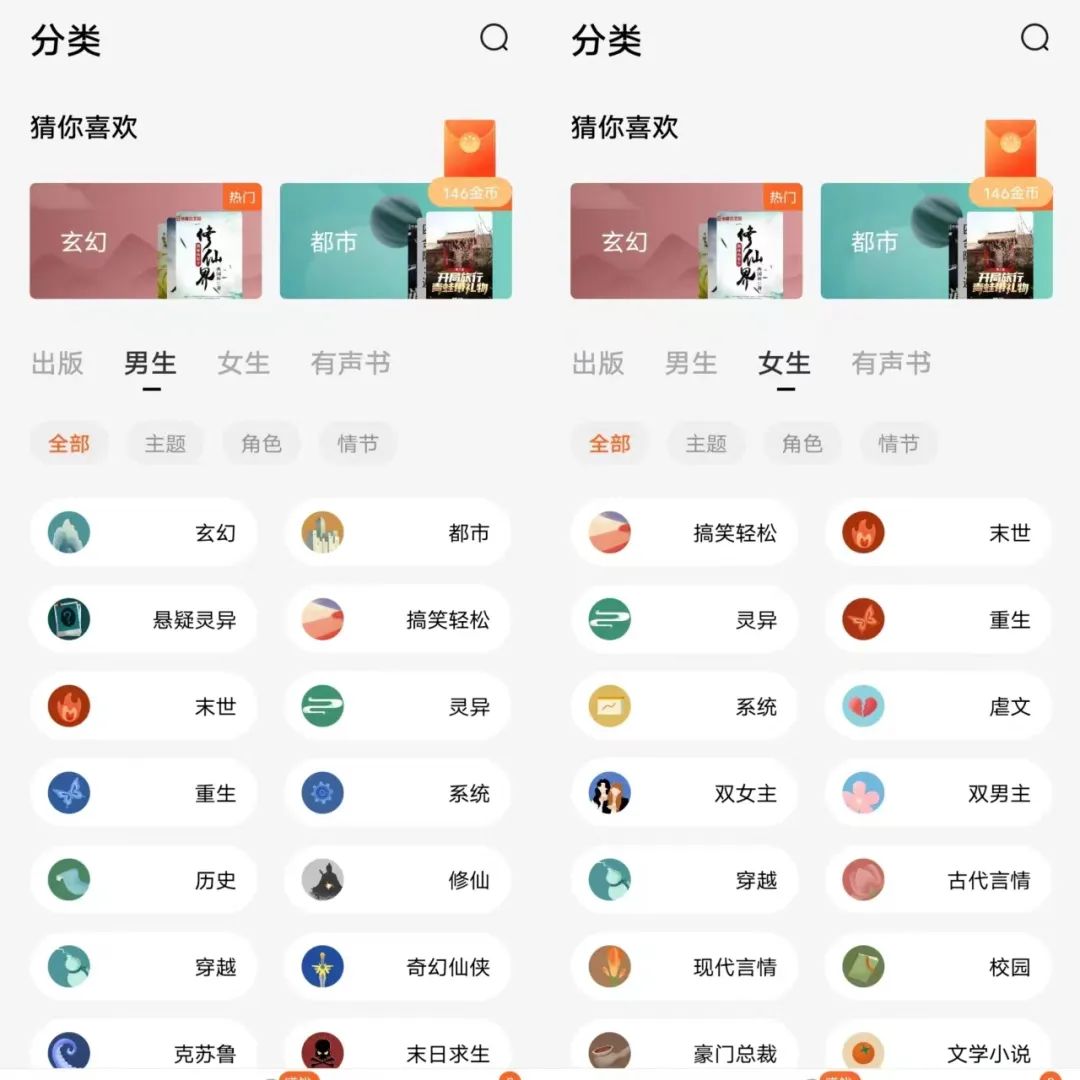Open the 悬疑灵异 category

pos(143,620)
